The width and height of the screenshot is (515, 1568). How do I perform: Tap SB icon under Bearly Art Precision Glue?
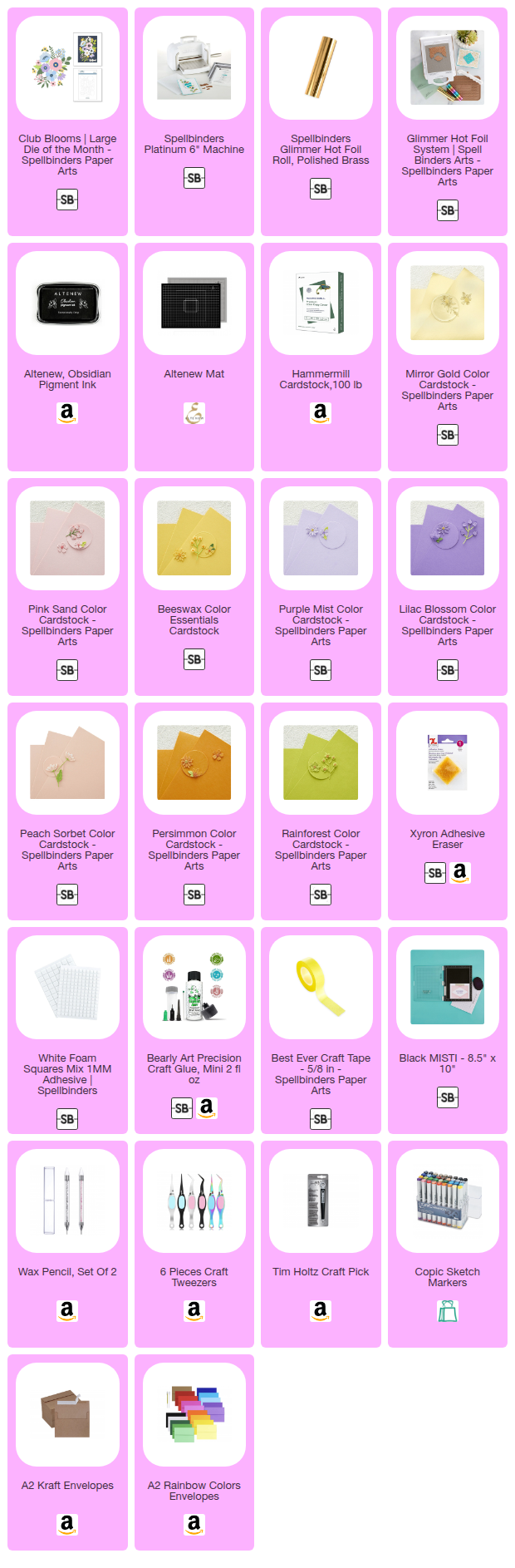[x=182, y=1108]
